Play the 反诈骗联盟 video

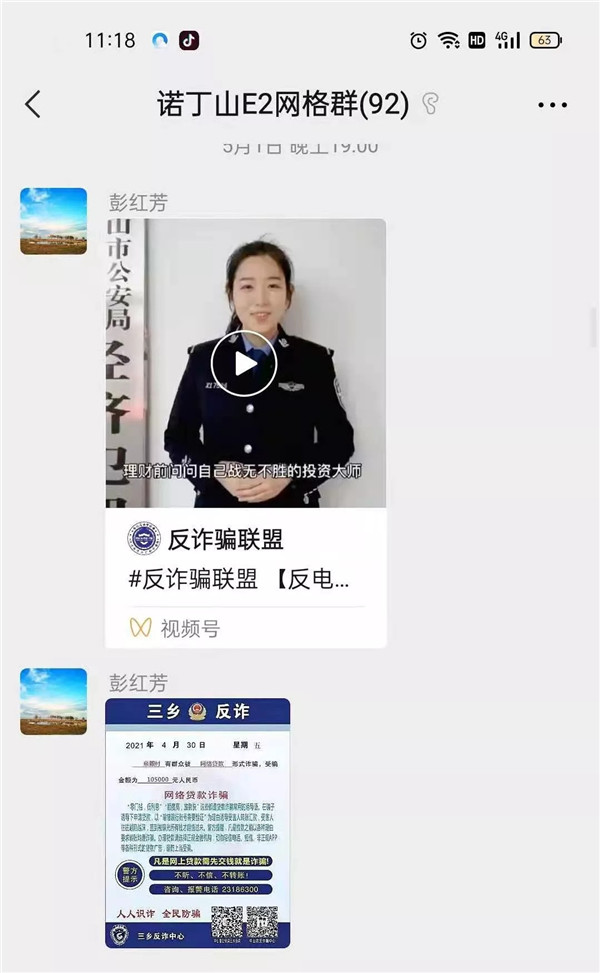pos(245,363)
